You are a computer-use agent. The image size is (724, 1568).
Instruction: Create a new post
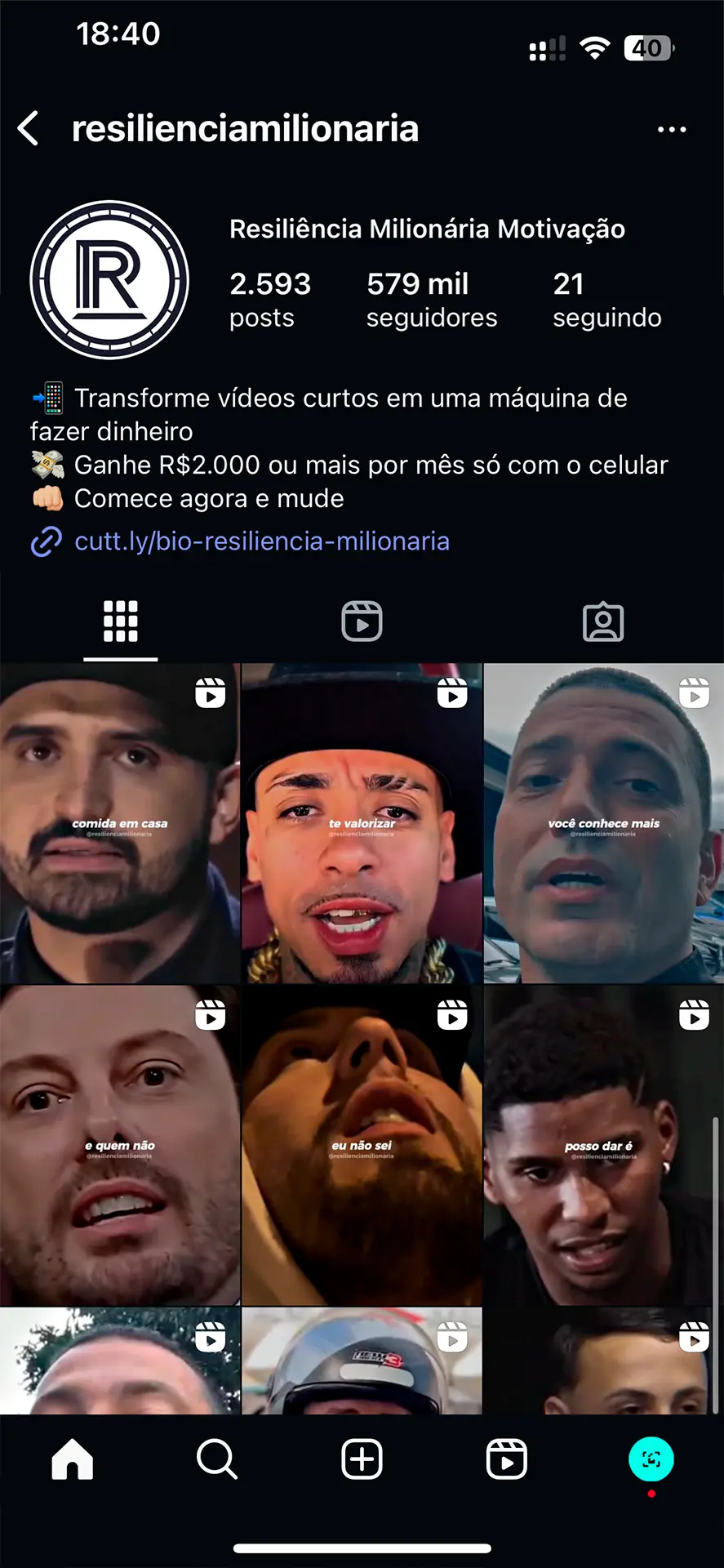pos(362,1459)
